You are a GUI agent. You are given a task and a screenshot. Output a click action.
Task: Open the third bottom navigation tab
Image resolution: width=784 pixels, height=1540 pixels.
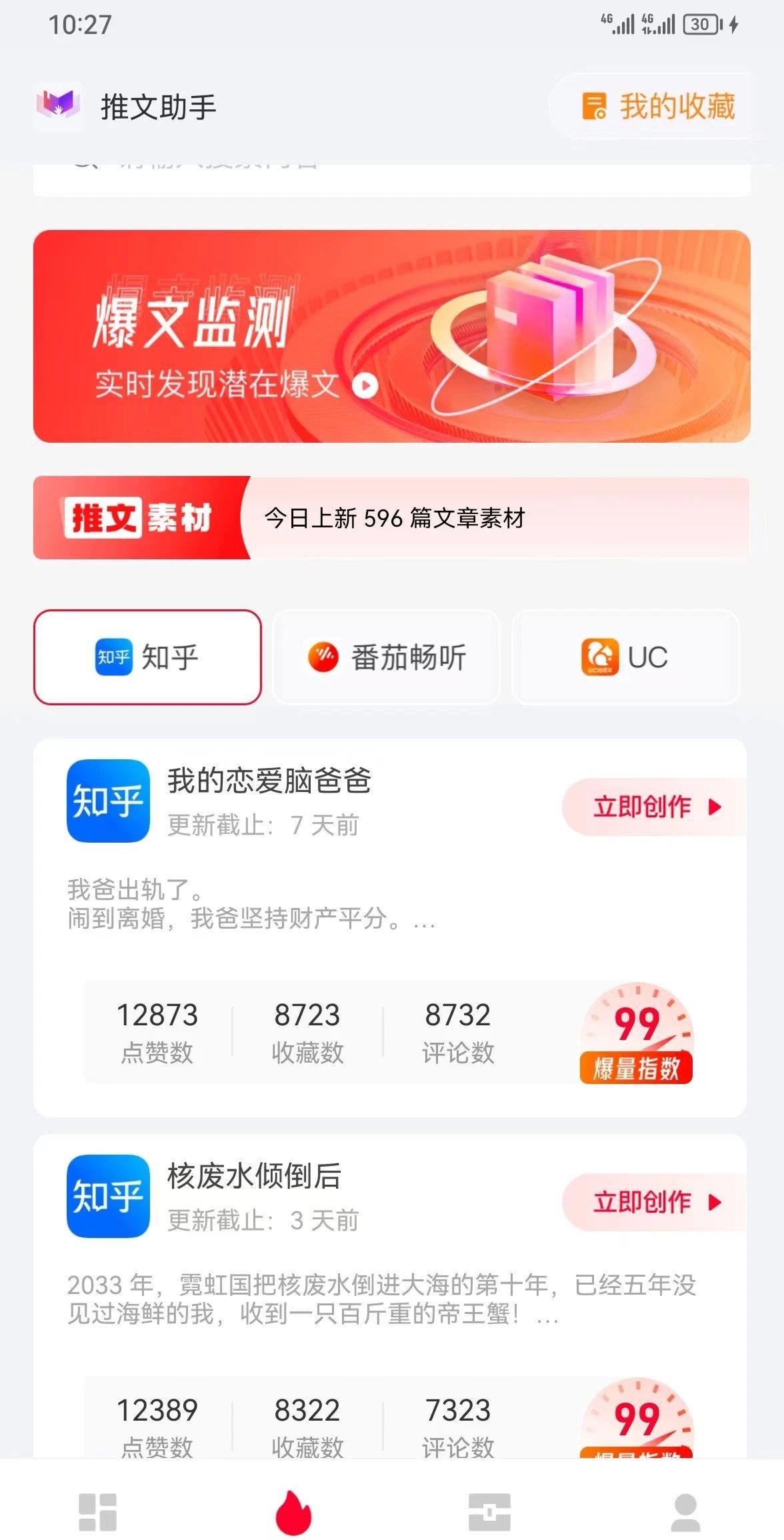point(489,1511)
